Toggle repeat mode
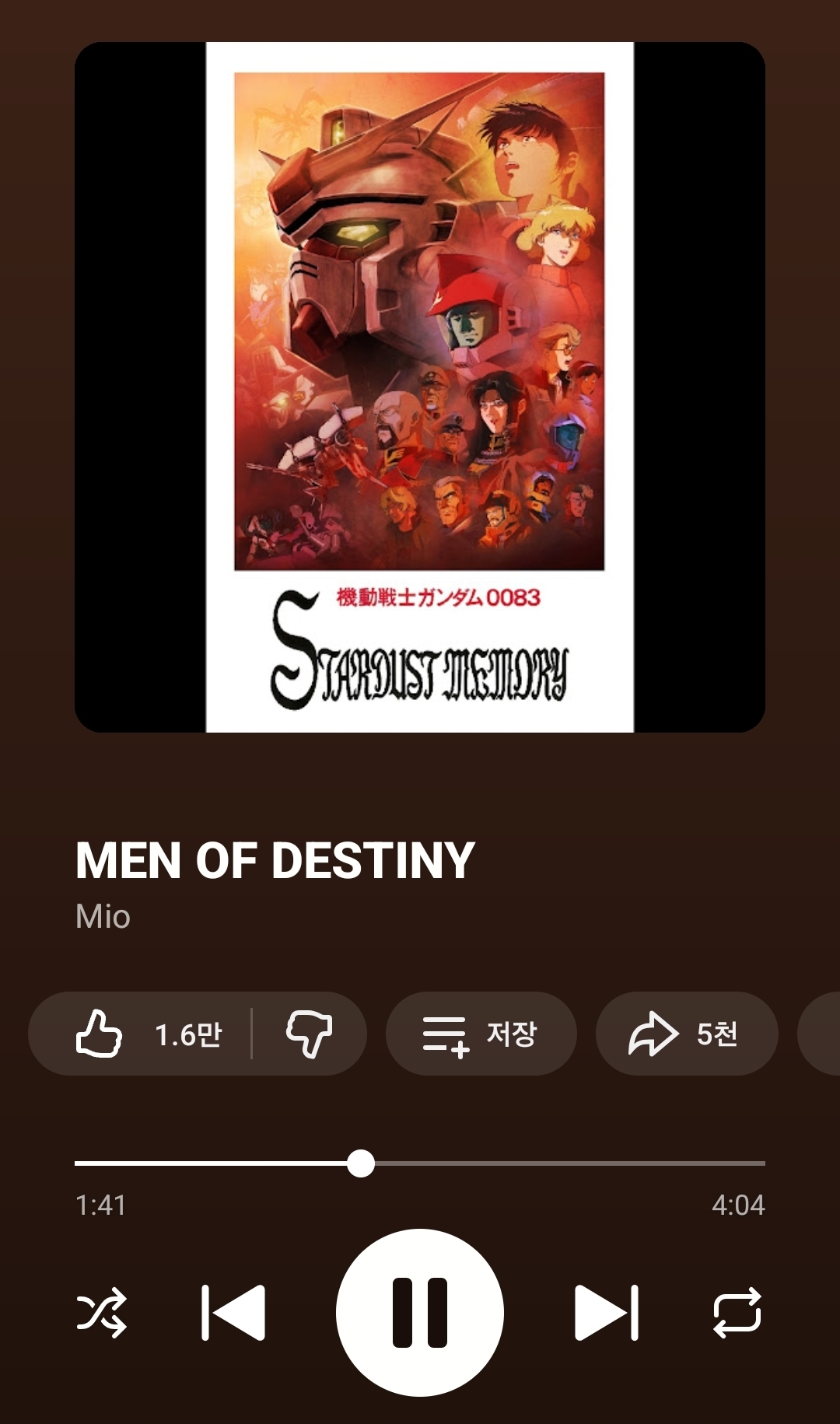 [x=737, y=1313]
